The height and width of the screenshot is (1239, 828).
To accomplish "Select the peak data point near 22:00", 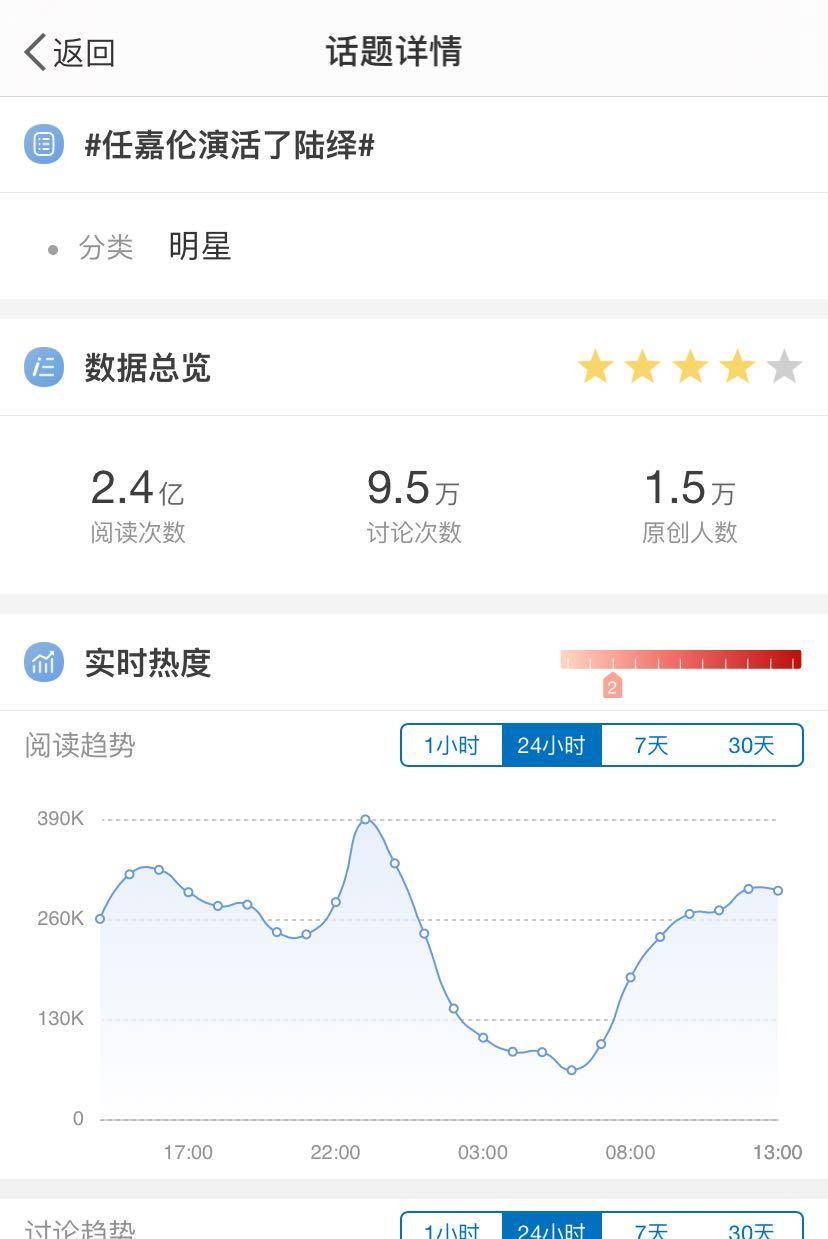I will (366, 818).
